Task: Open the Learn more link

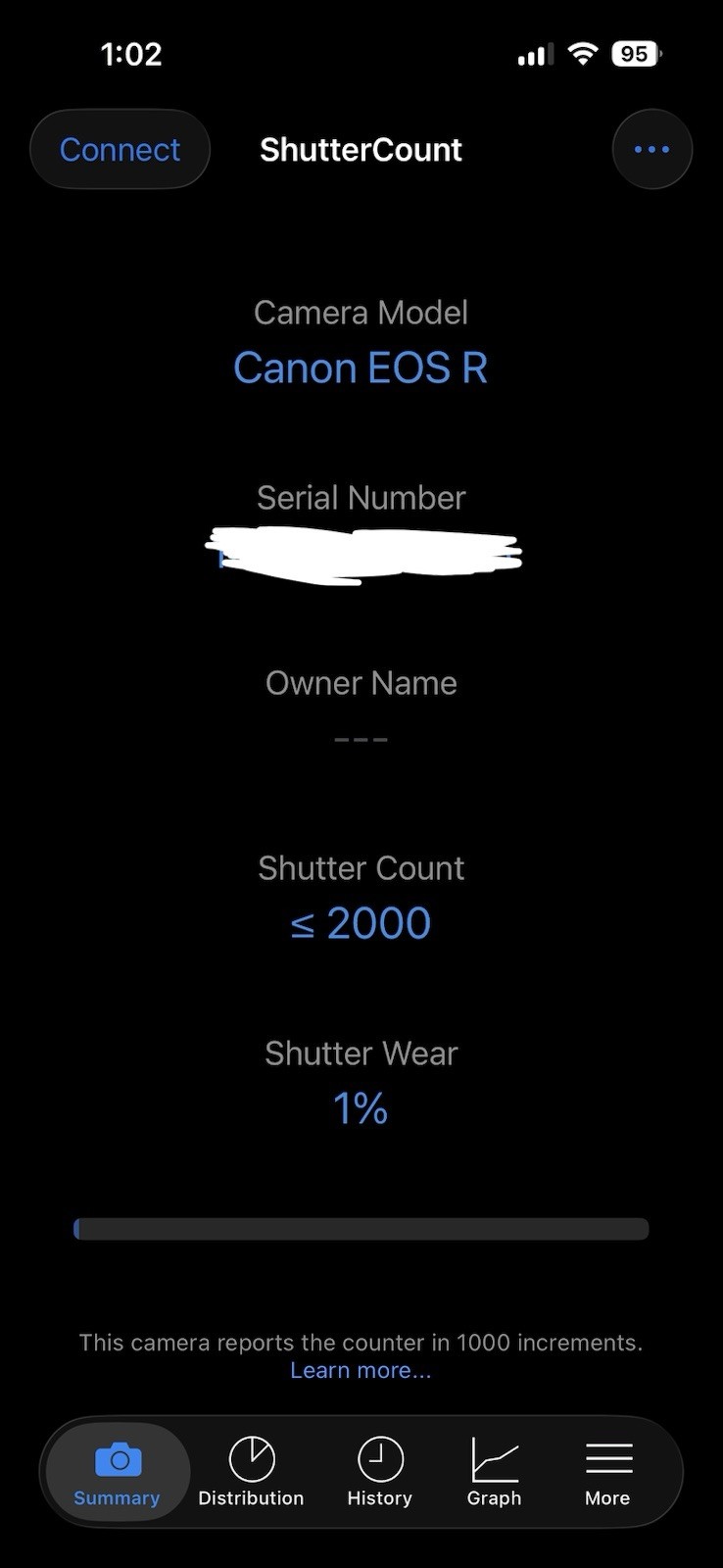Action: click(361, 1370)
